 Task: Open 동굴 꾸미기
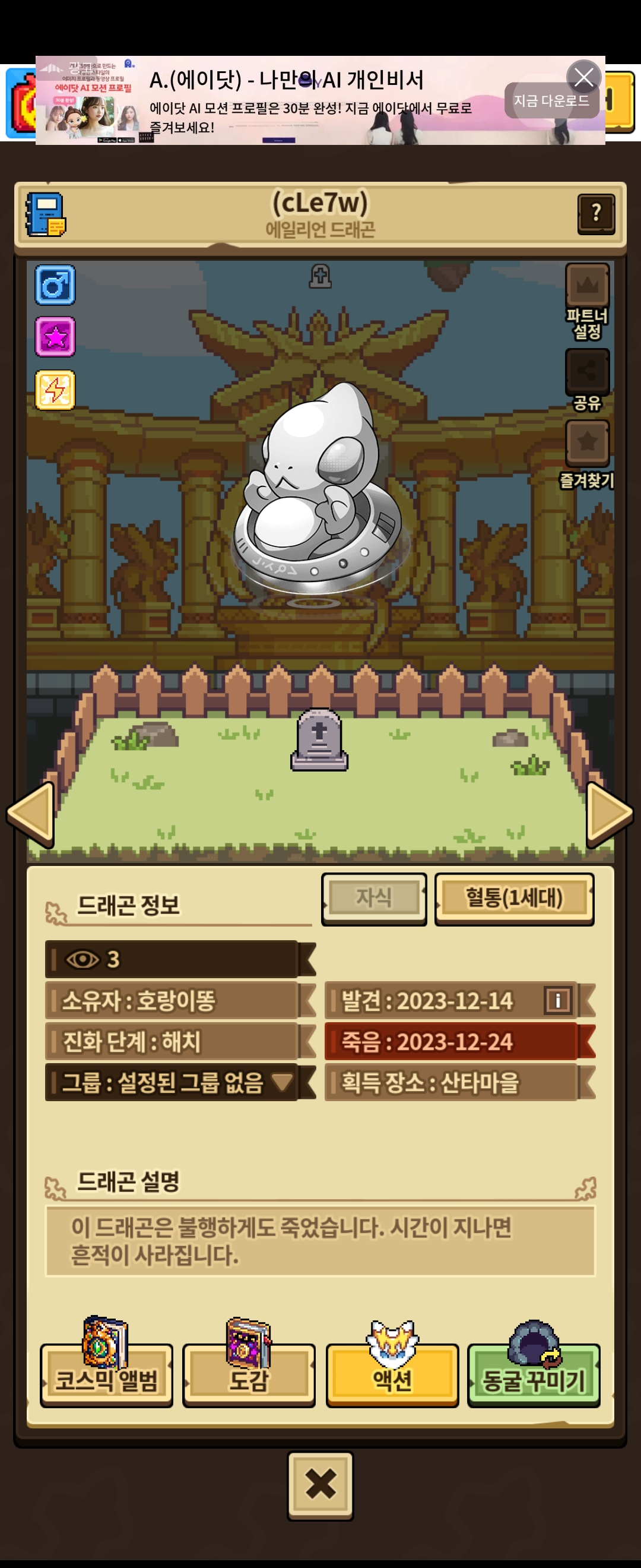534,1376
